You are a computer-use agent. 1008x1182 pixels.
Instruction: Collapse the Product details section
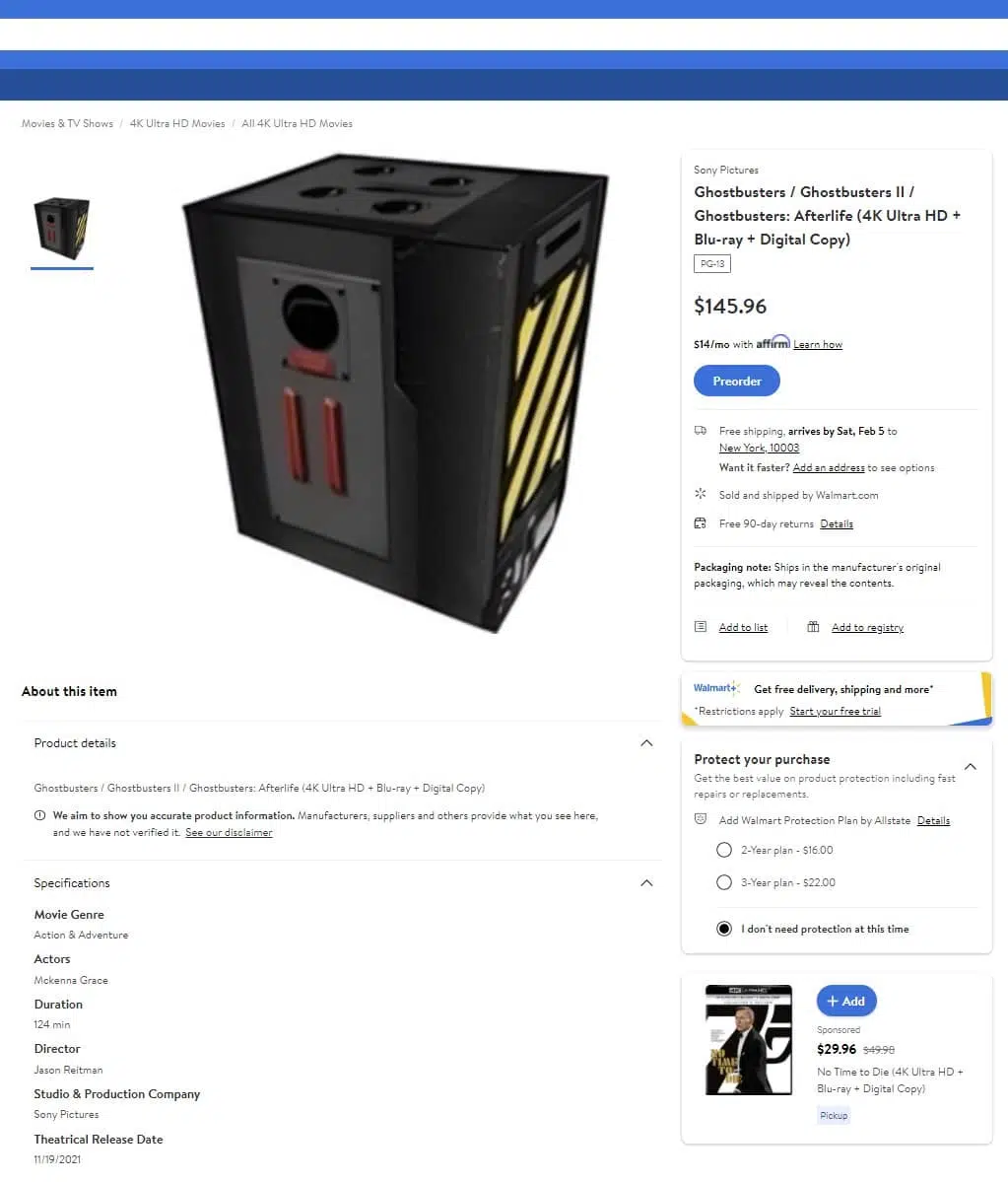[646, 743]
